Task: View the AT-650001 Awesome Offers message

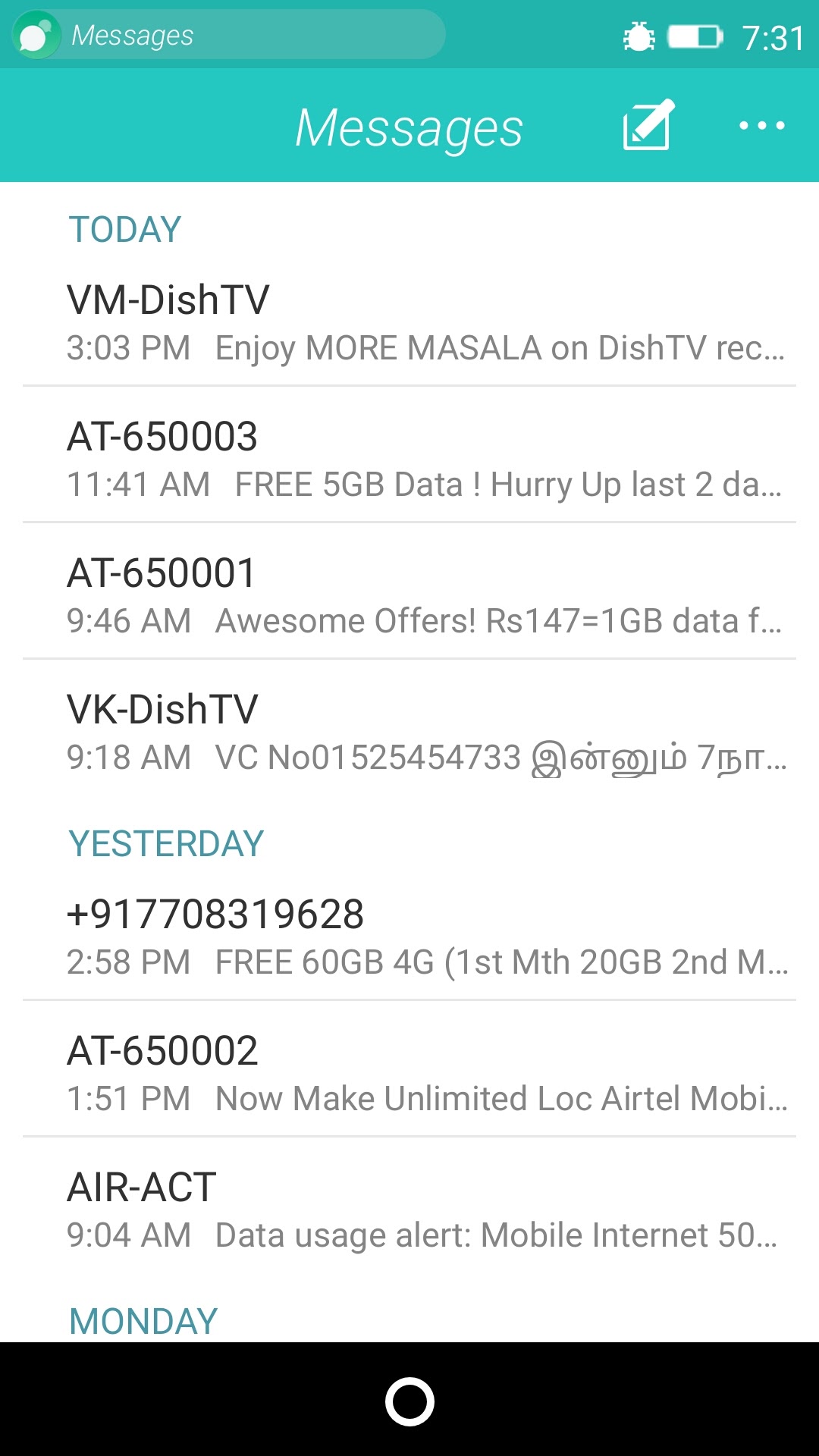Action: (x=409, y=597)
